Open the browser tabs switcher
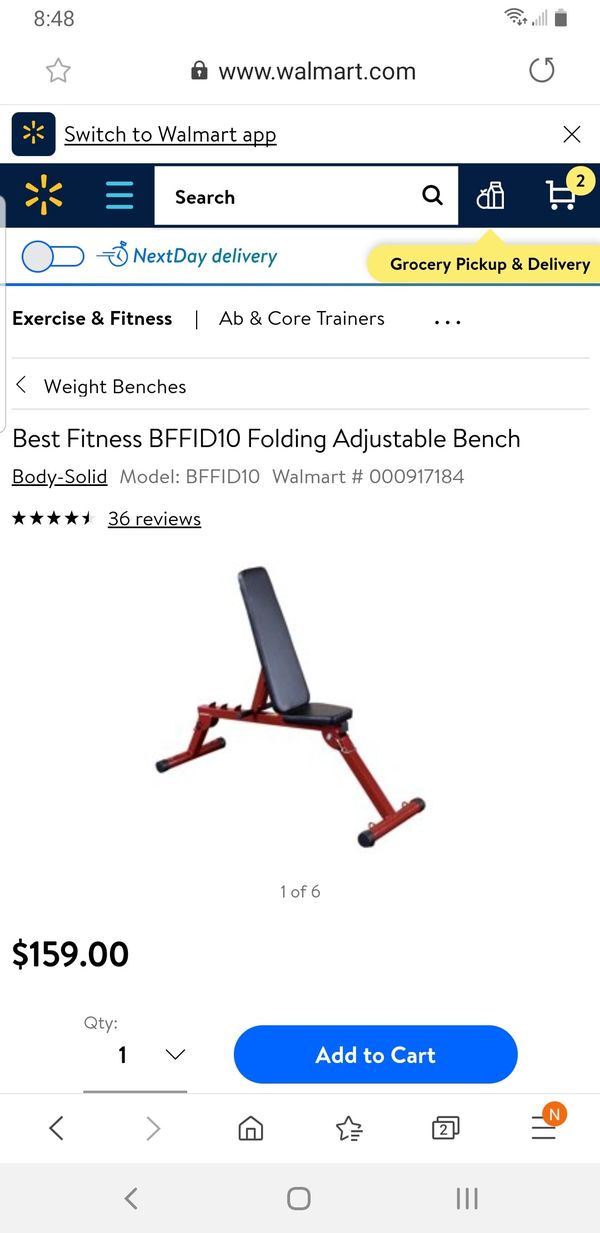 pos(445,1129)
